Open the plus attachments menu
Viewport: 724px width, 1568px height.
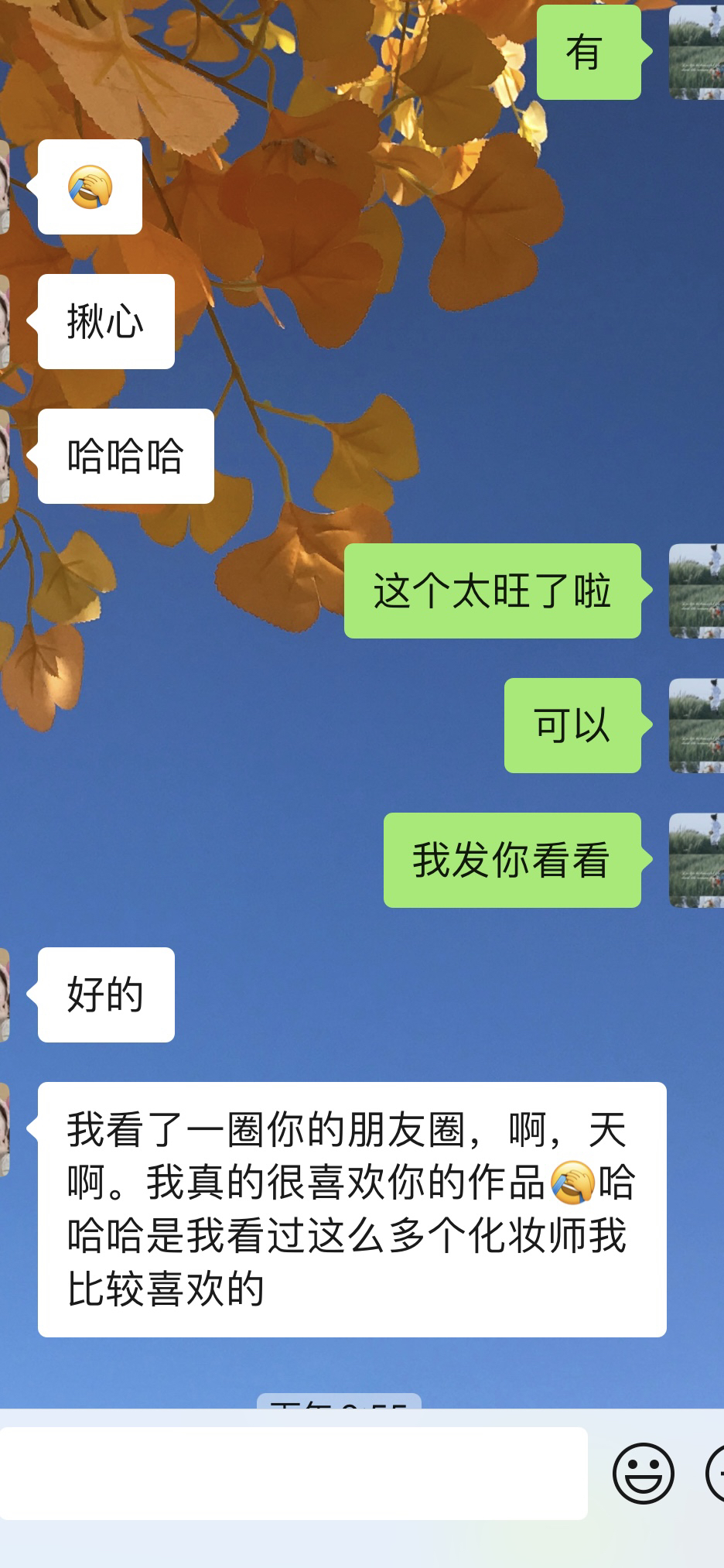click(716, 1473)
